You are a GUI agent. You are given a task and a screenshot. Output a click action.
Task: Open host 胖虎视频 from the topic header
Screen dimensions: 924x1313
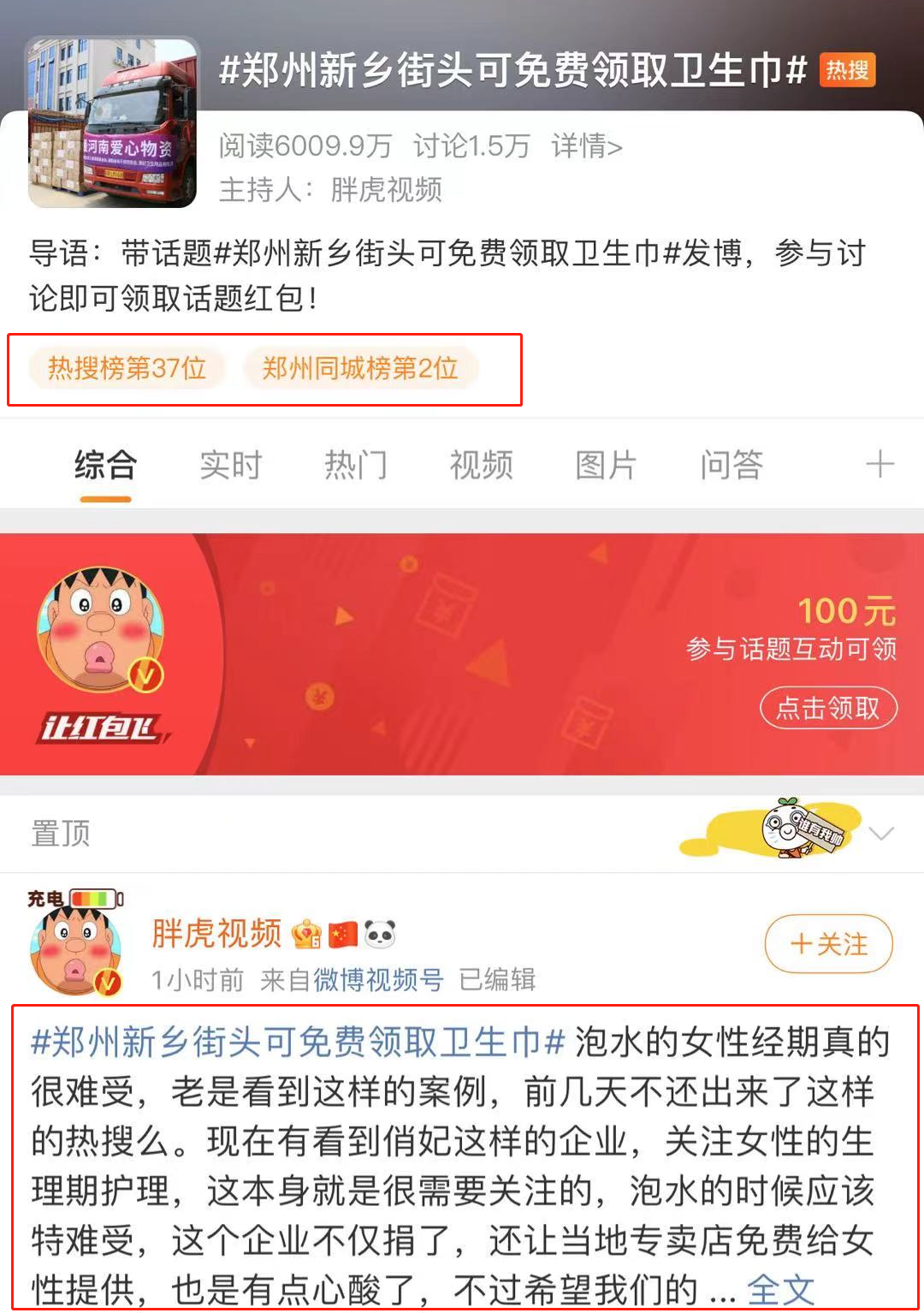point(386,189)
